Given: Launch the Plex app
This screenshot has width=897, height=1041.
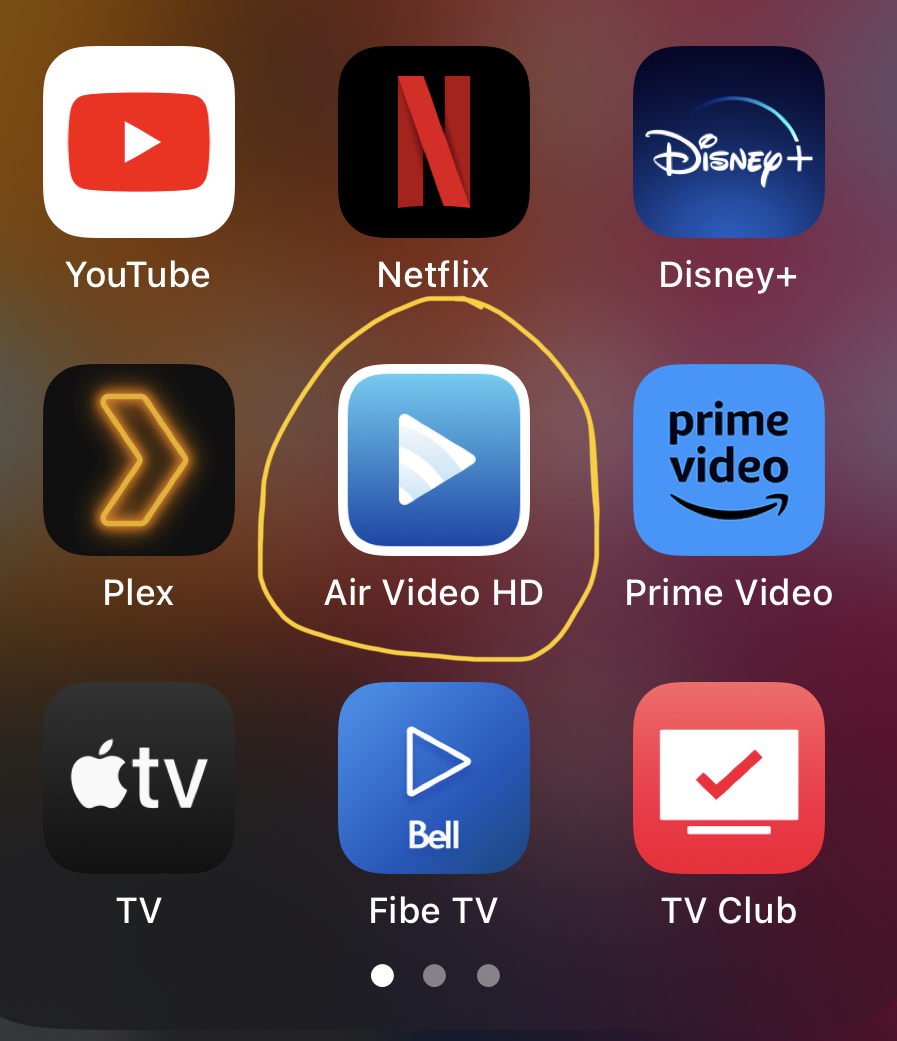Looking at the screenshot, I should click(139, 459).
